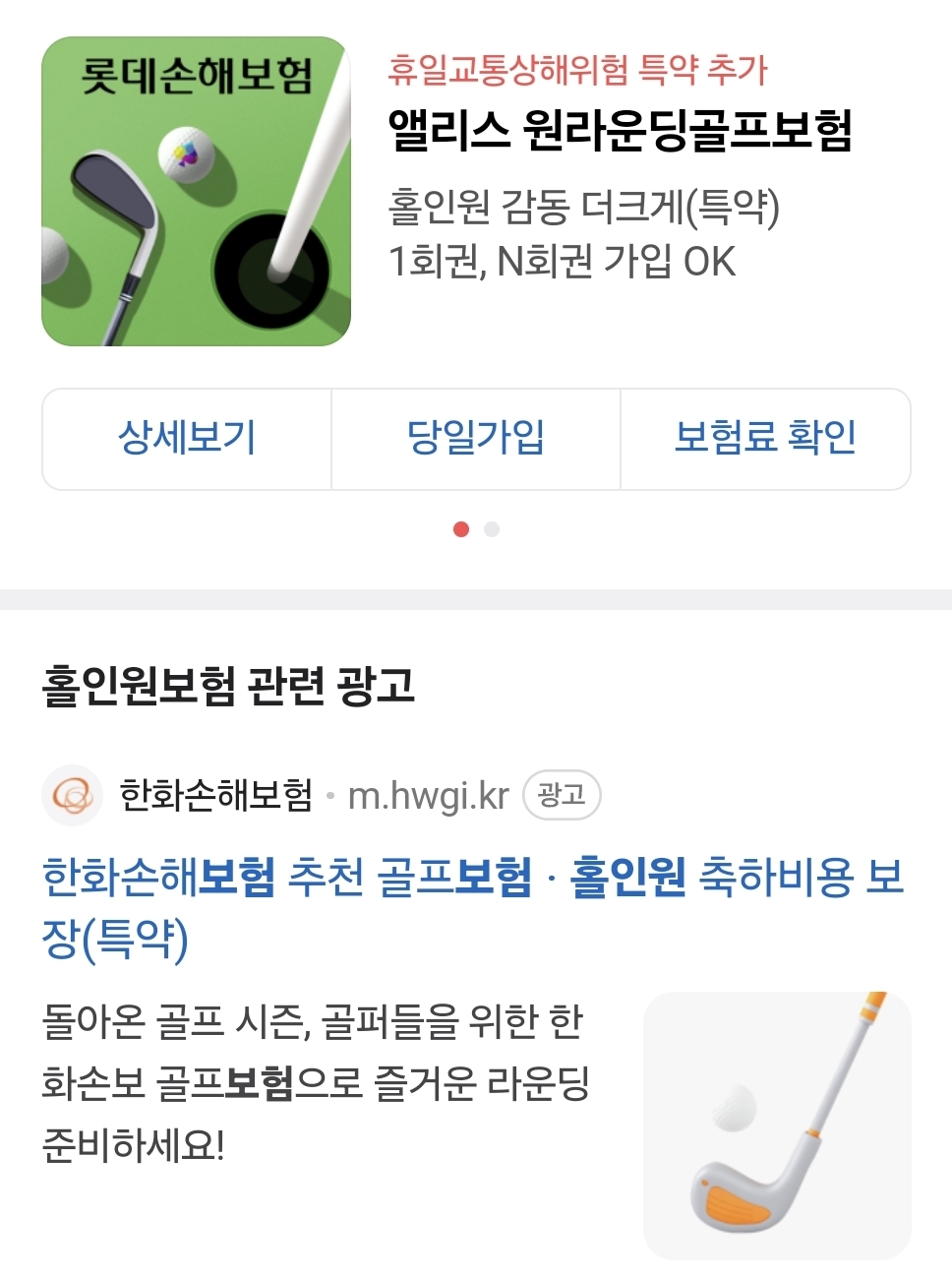Go to the second carousel page dot
Screen dimensions: 952x1279
point(492,529)
